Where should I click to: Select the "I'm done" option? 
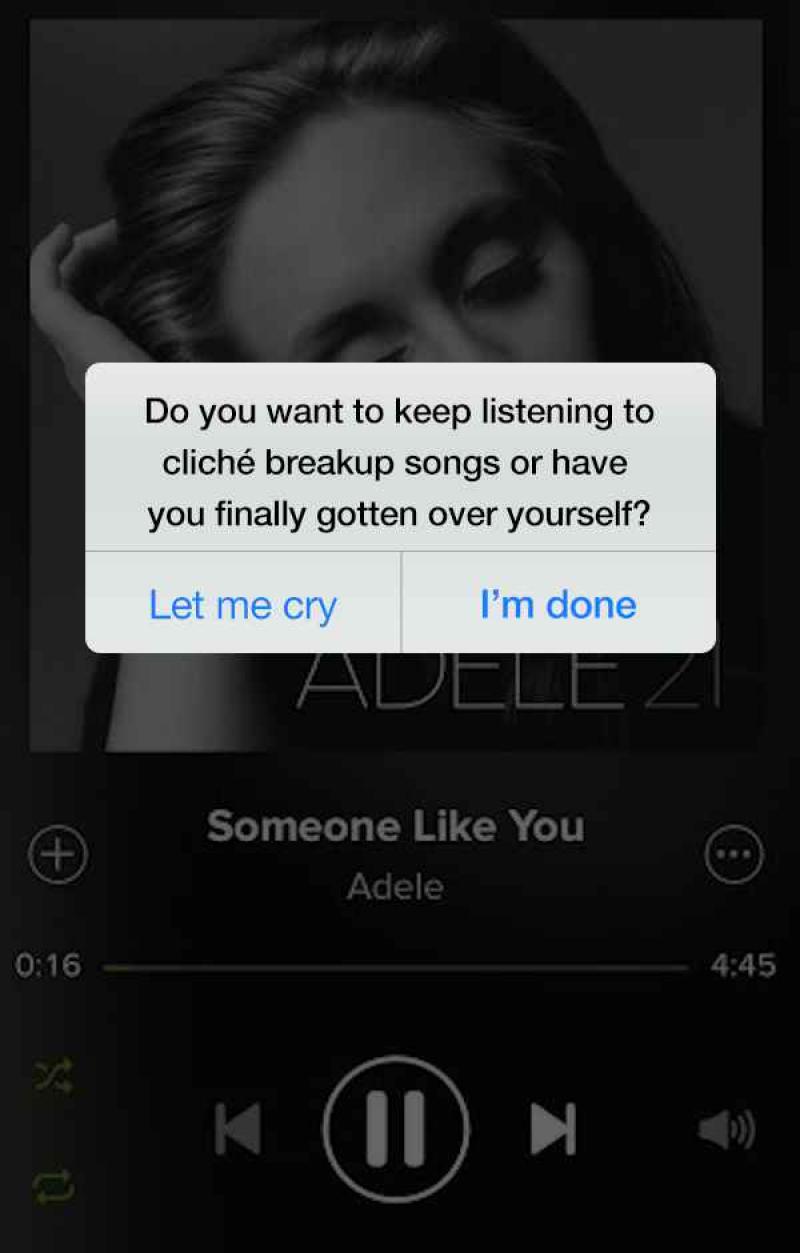click(x=558, y=605)
